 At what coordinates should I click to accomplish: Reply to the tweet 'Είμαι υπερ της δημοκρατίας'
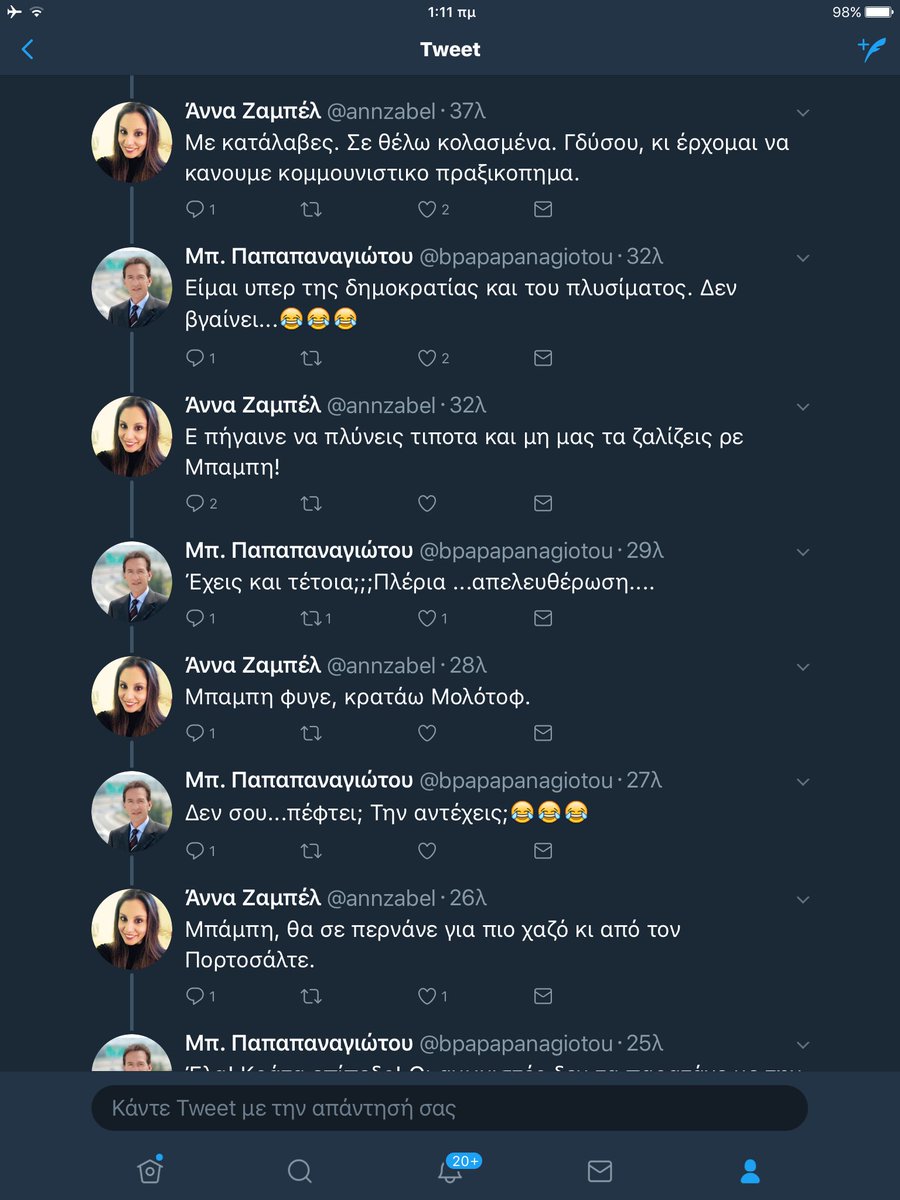click(x=195, y=357)
